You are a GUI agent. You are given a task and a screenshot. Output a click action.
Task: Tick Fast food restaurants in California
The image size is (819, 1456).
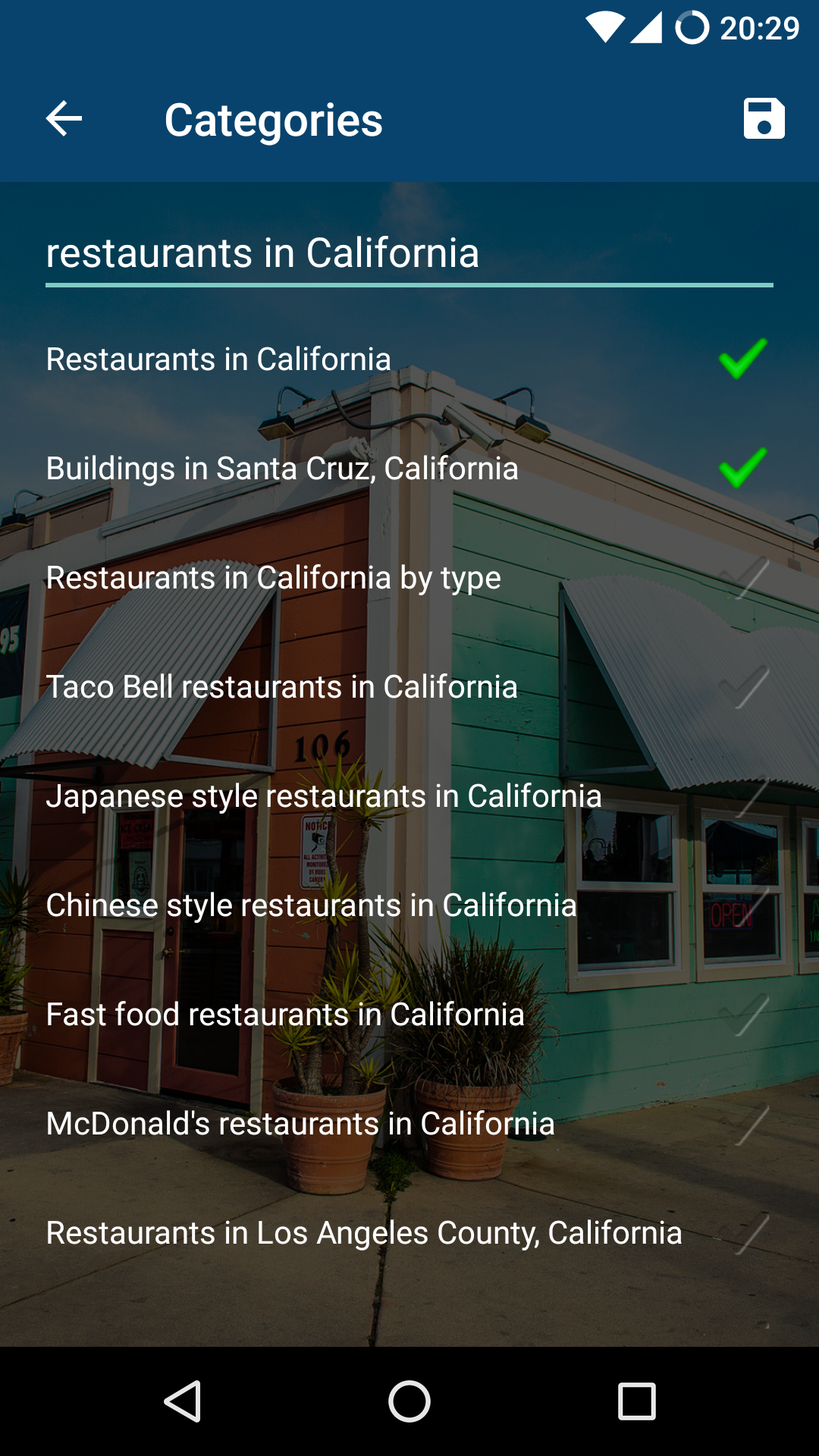tap(742, 1015)
